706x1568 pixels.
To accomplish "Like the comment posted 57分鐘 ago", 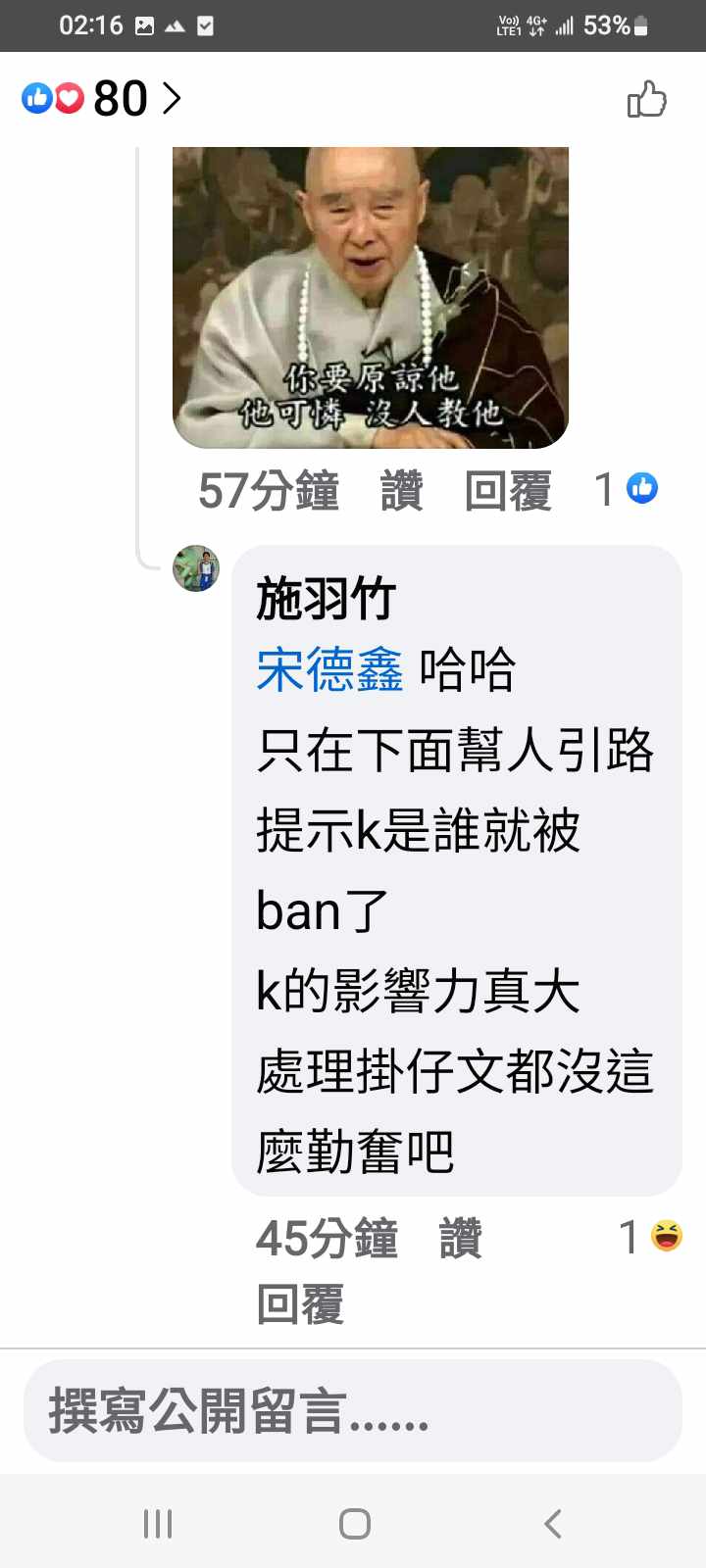I will point(401,490).
